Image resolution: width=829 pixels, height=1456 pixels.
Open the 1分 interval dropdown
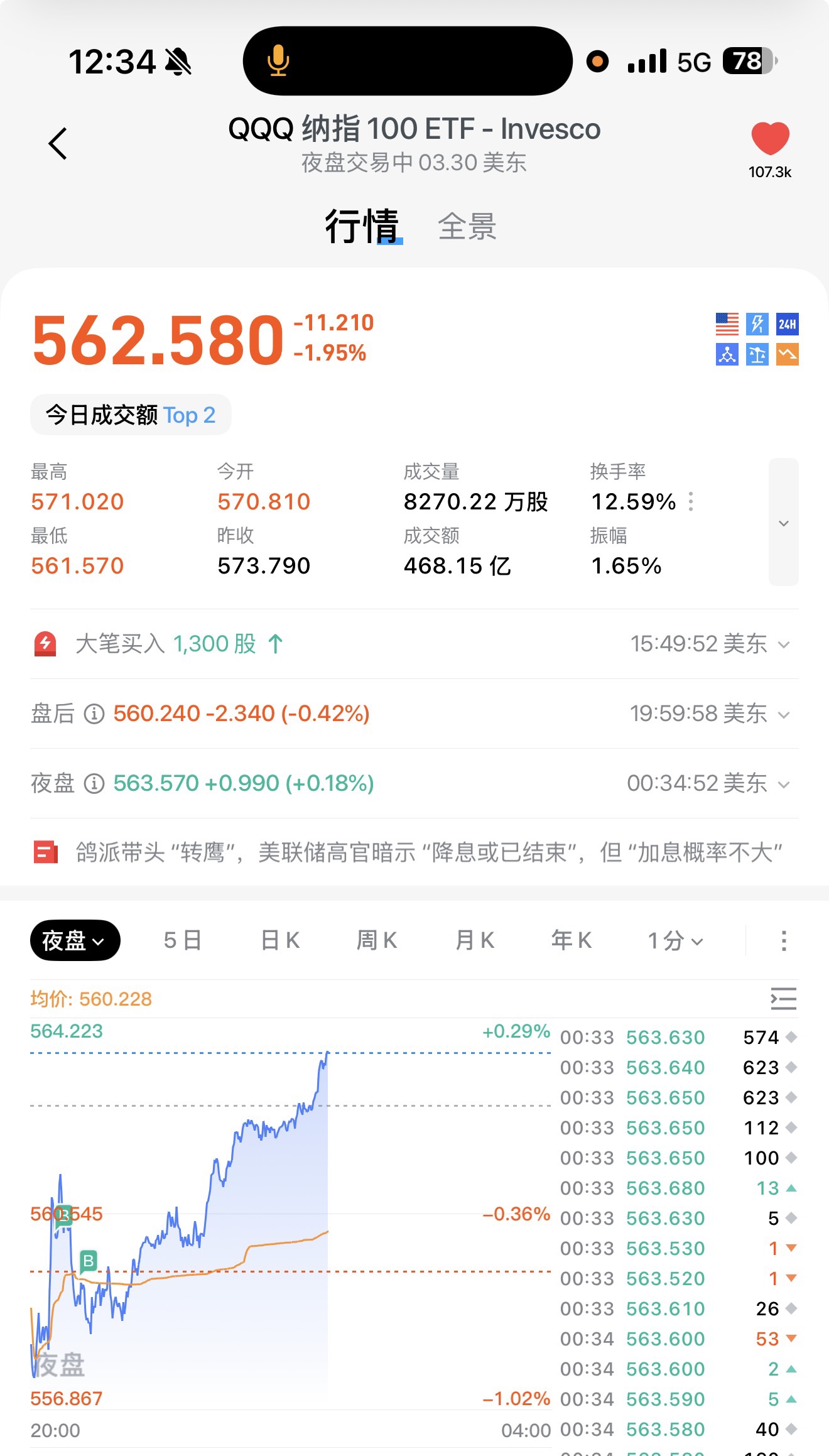(675, 940)
